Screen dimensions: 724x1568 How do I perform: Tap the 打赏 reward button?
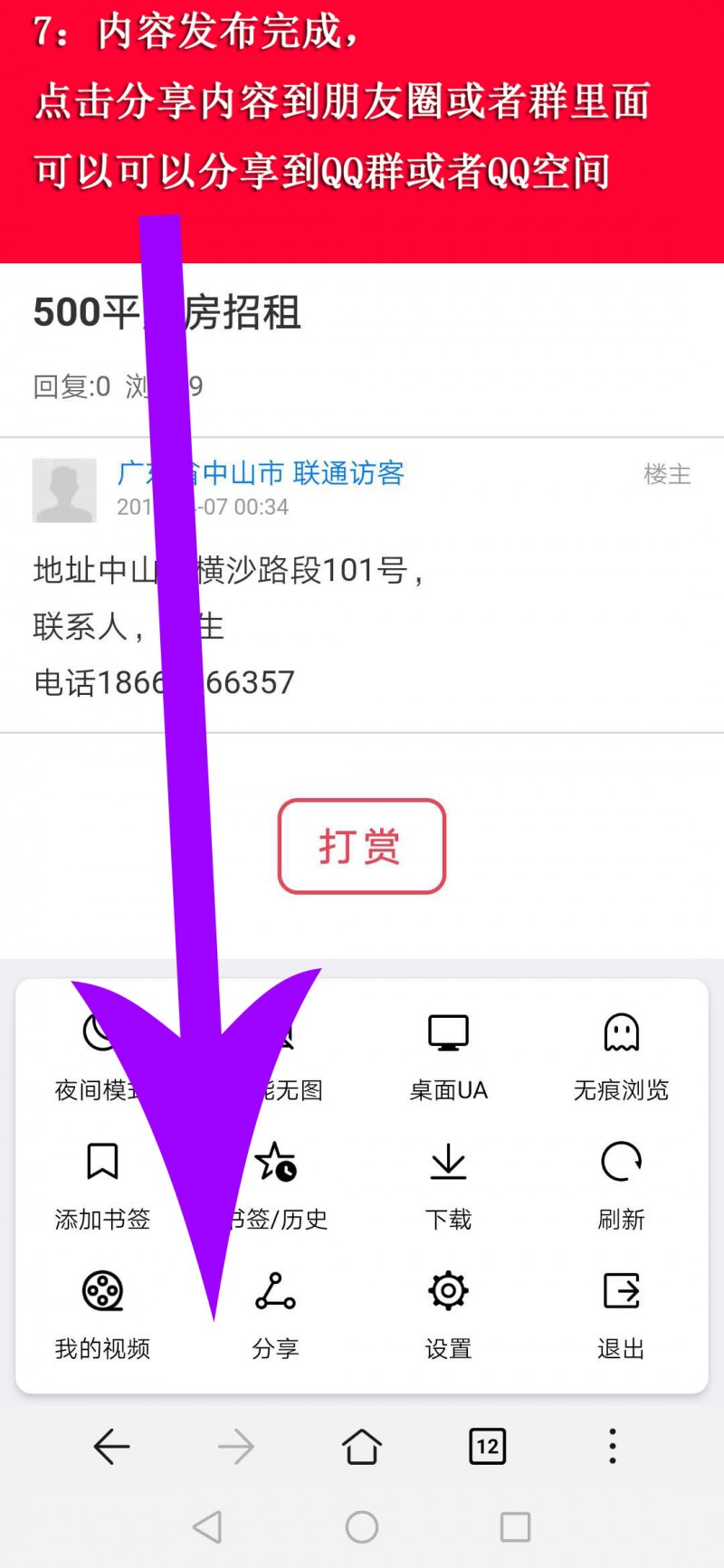pyautogui.click(x=361, y=846)
